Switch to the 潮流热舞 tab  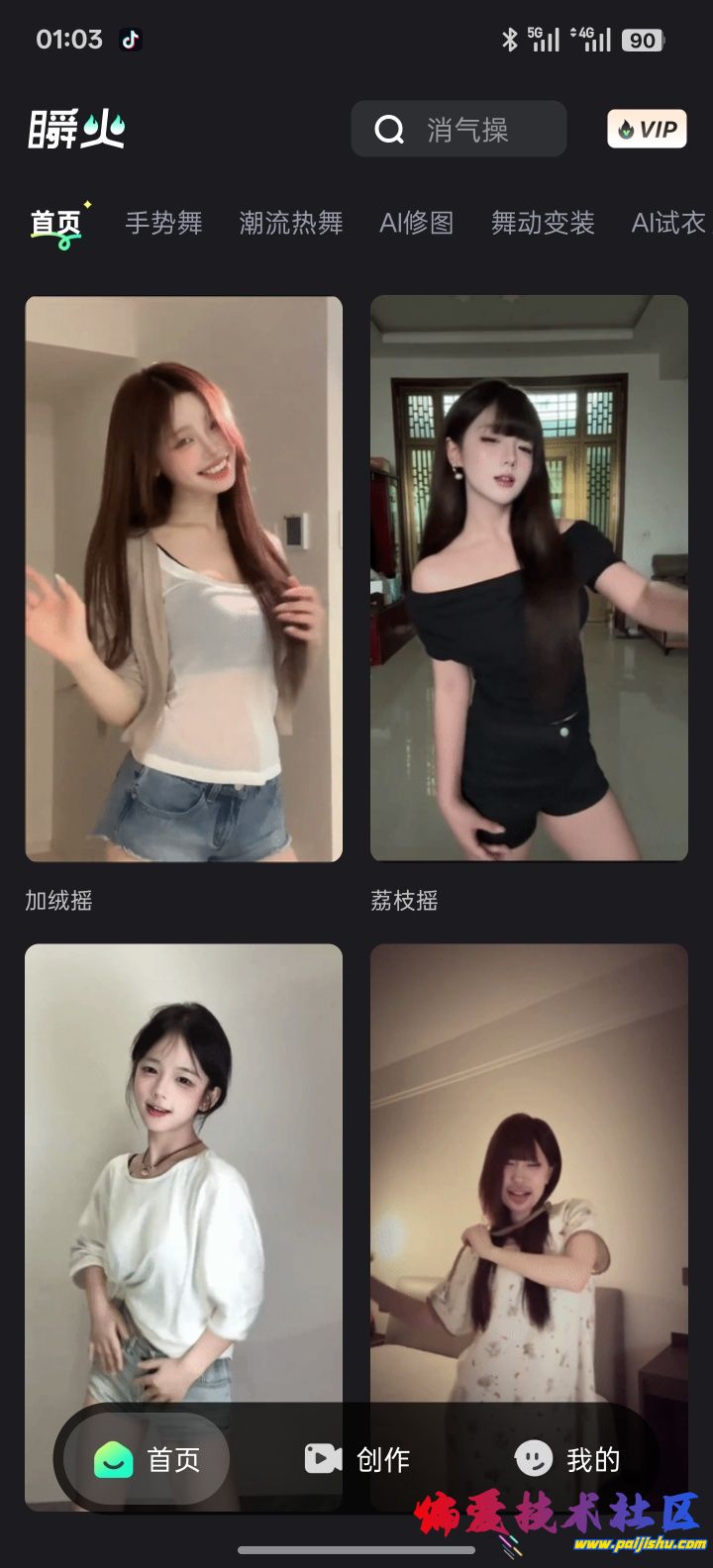[x=290, y=223]
